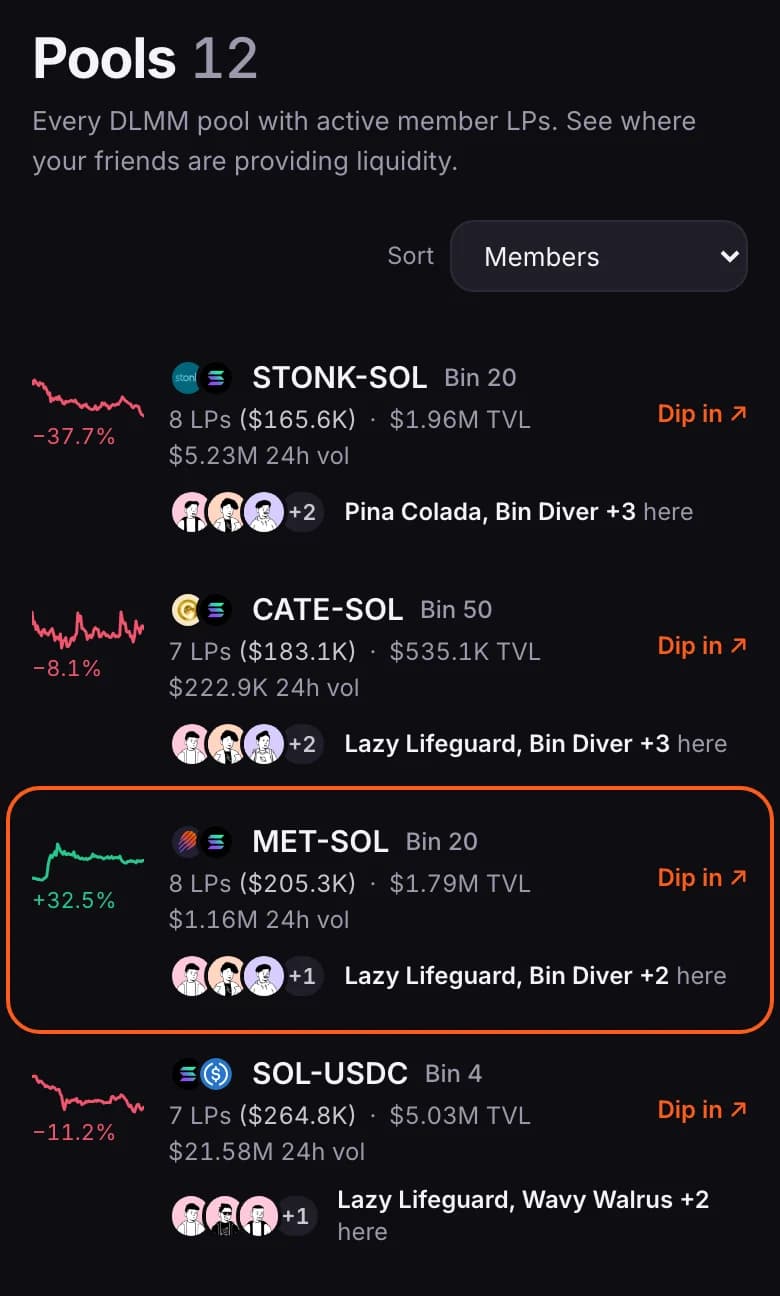The width and height of the screenshot is (780, 1296).
Task: Open the CATE-SOL pool row
Action: pyautogui.click(x=390, y=677)
